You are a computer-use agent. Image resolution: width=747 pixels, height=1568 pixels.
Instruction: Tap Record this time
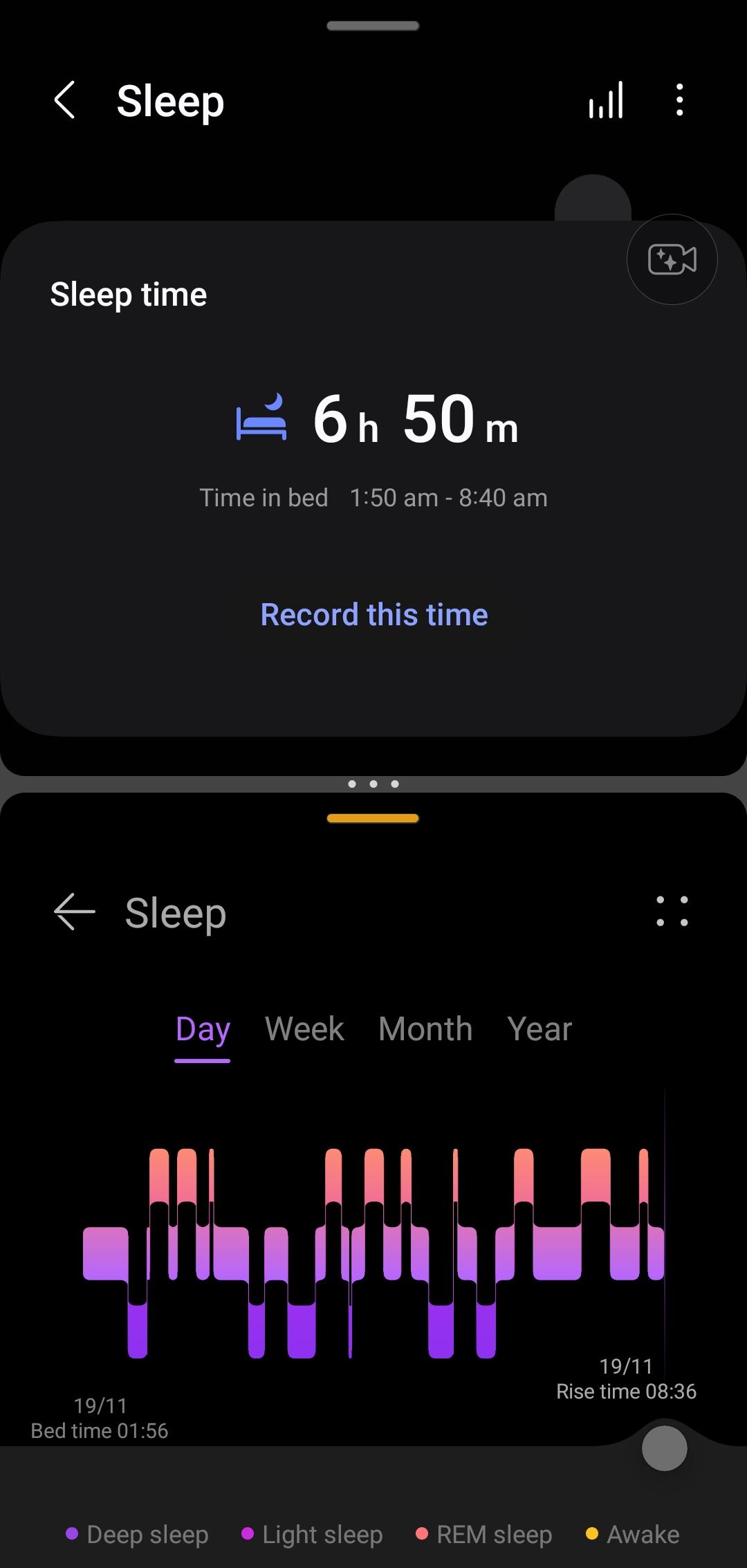coord(373,614)
